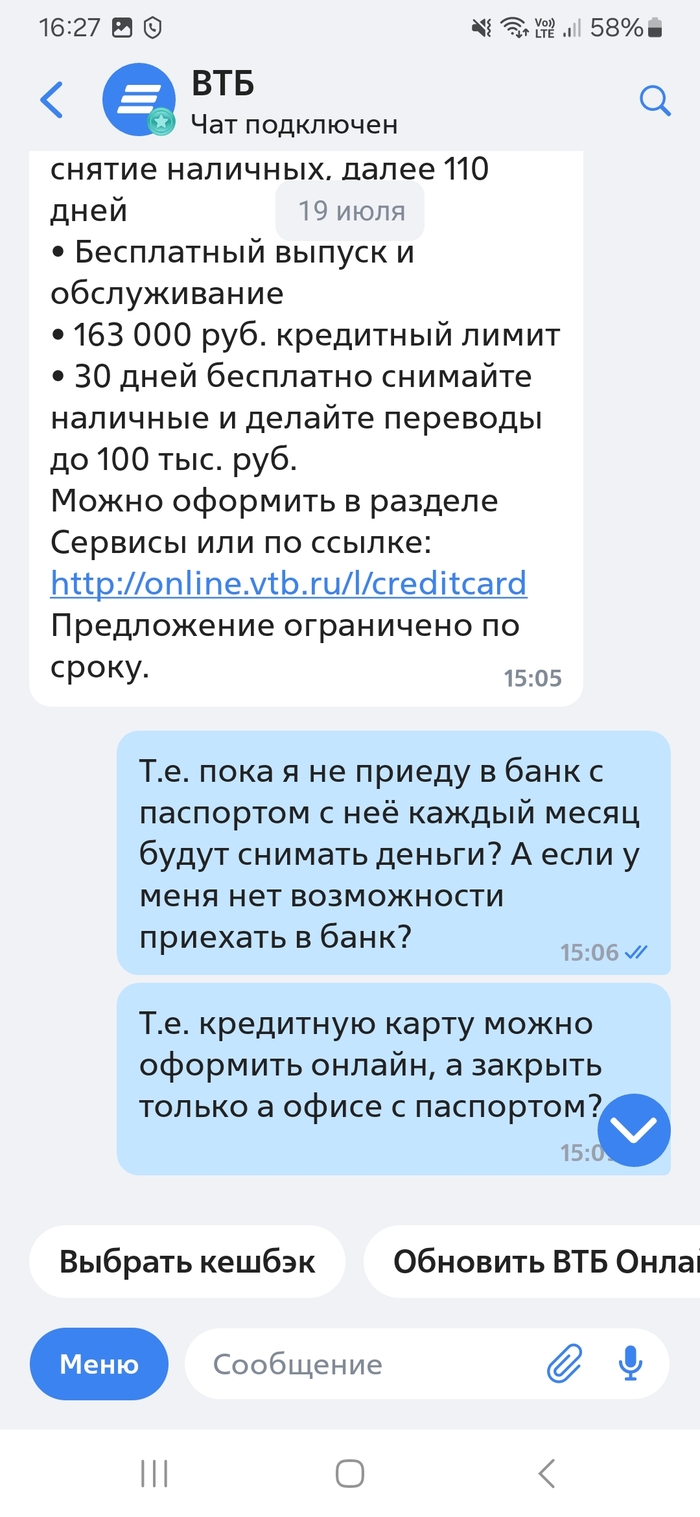Choose the Выбрать кешбэк quick reply
The width and height of the screenshot is (700, 1517).
(x=187, y=1261)
